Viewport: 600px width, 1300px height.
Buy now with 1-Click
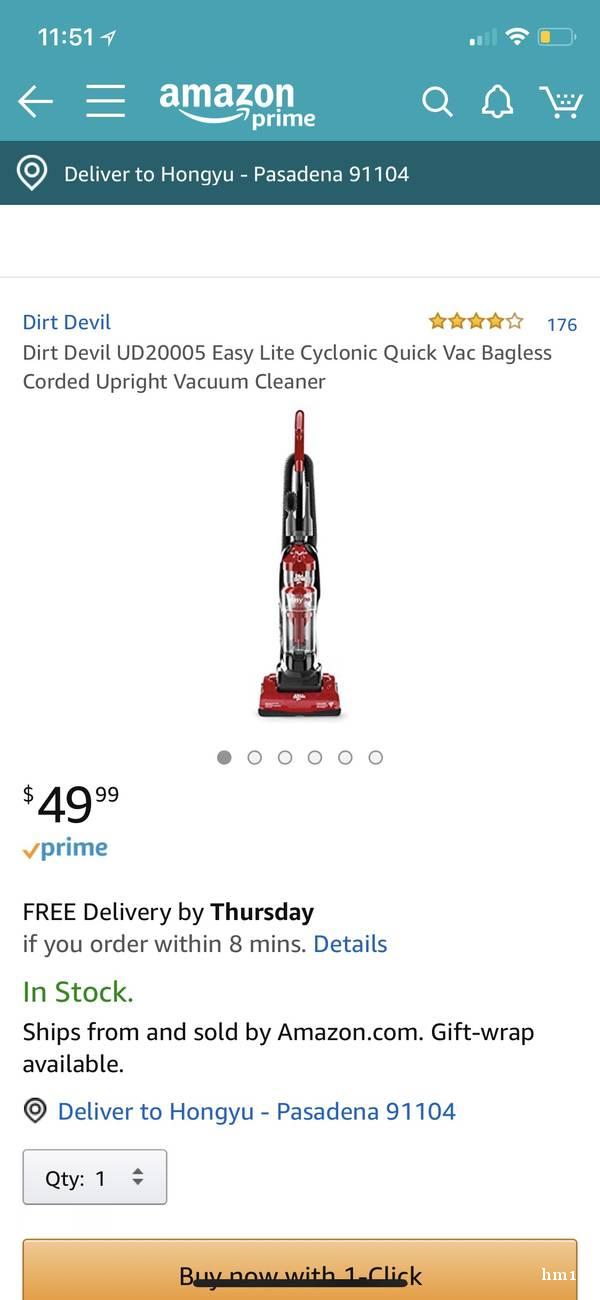[300, 1270]
